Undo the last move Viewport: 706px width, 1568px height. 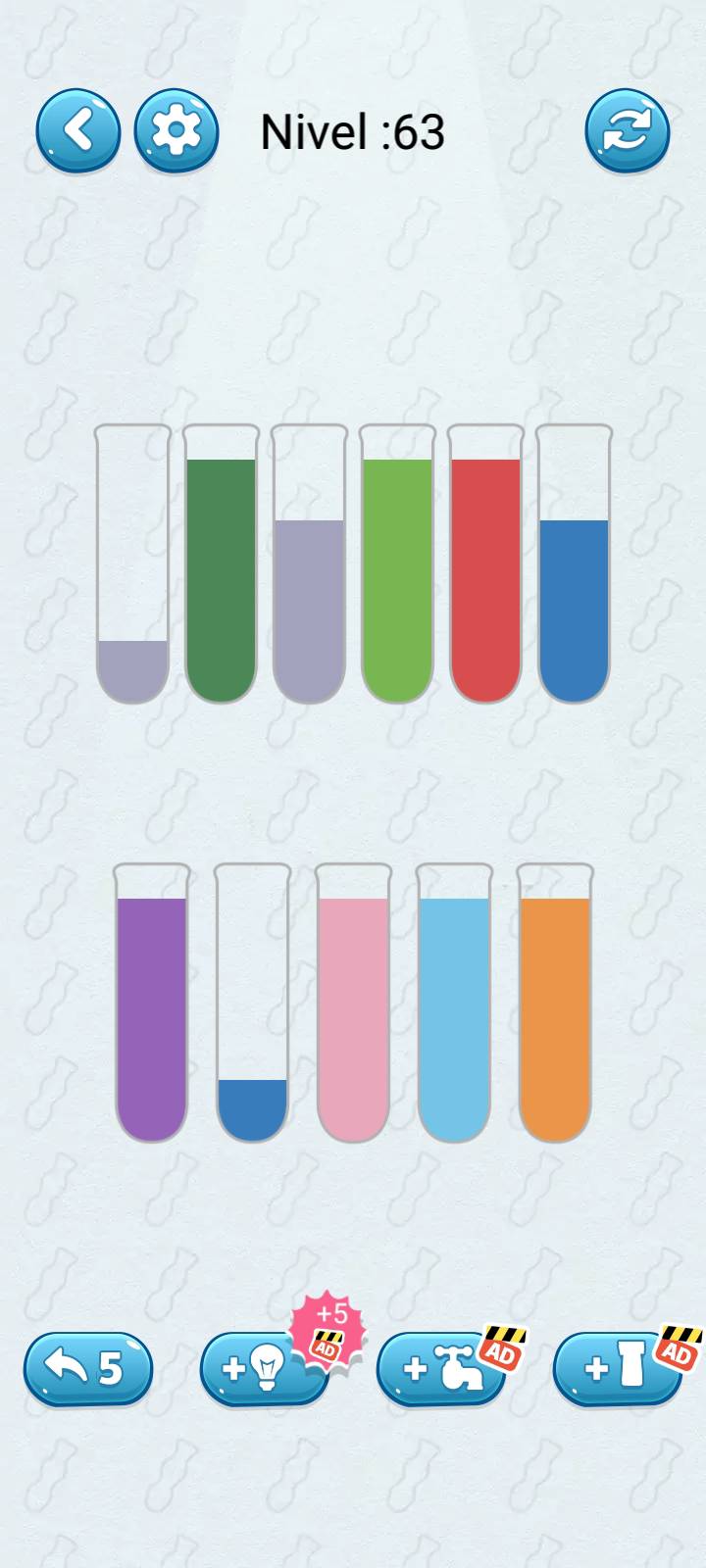tap(88, 1367)
